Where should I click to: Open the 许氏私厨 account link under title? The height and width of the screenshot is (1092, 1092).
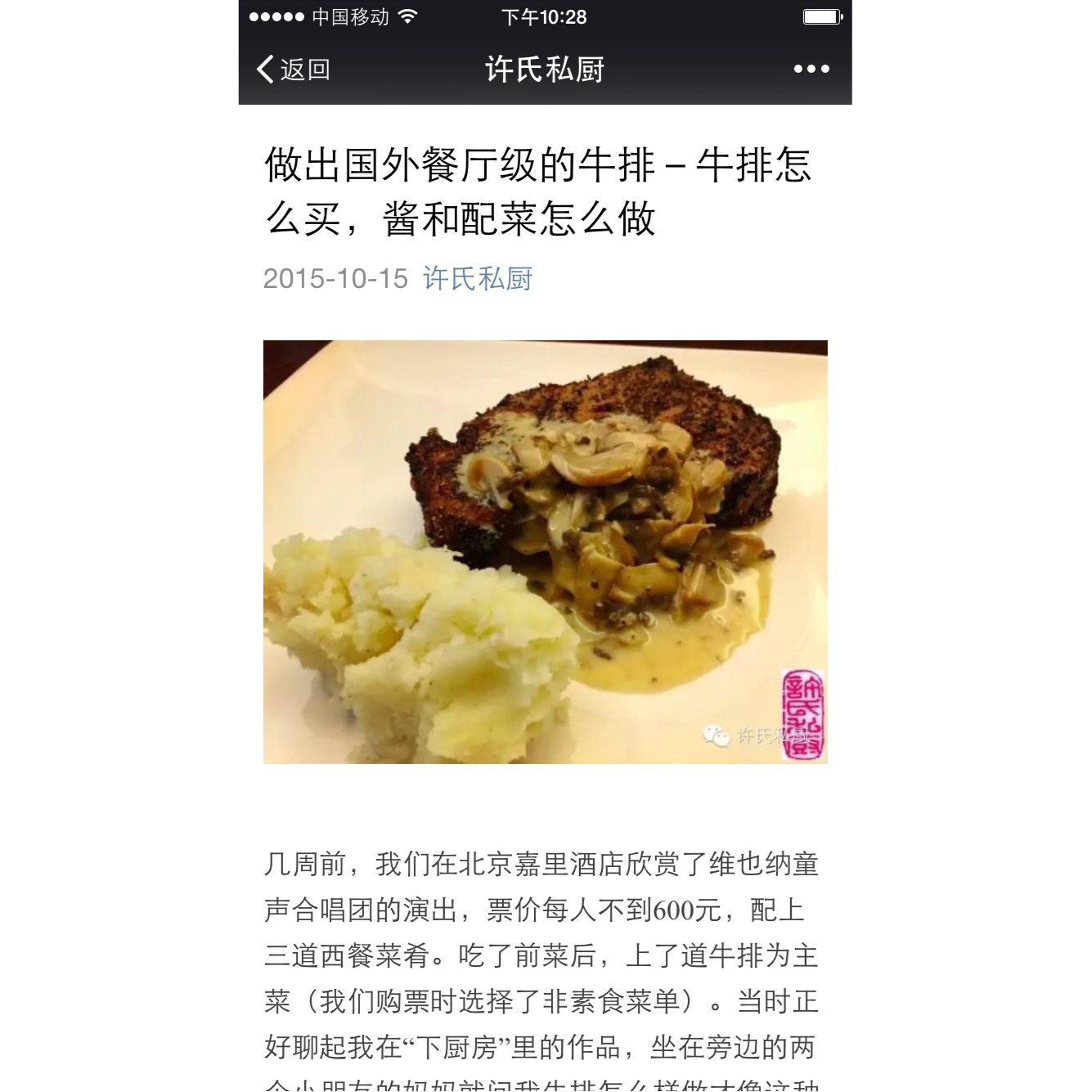tap(478, 279)
